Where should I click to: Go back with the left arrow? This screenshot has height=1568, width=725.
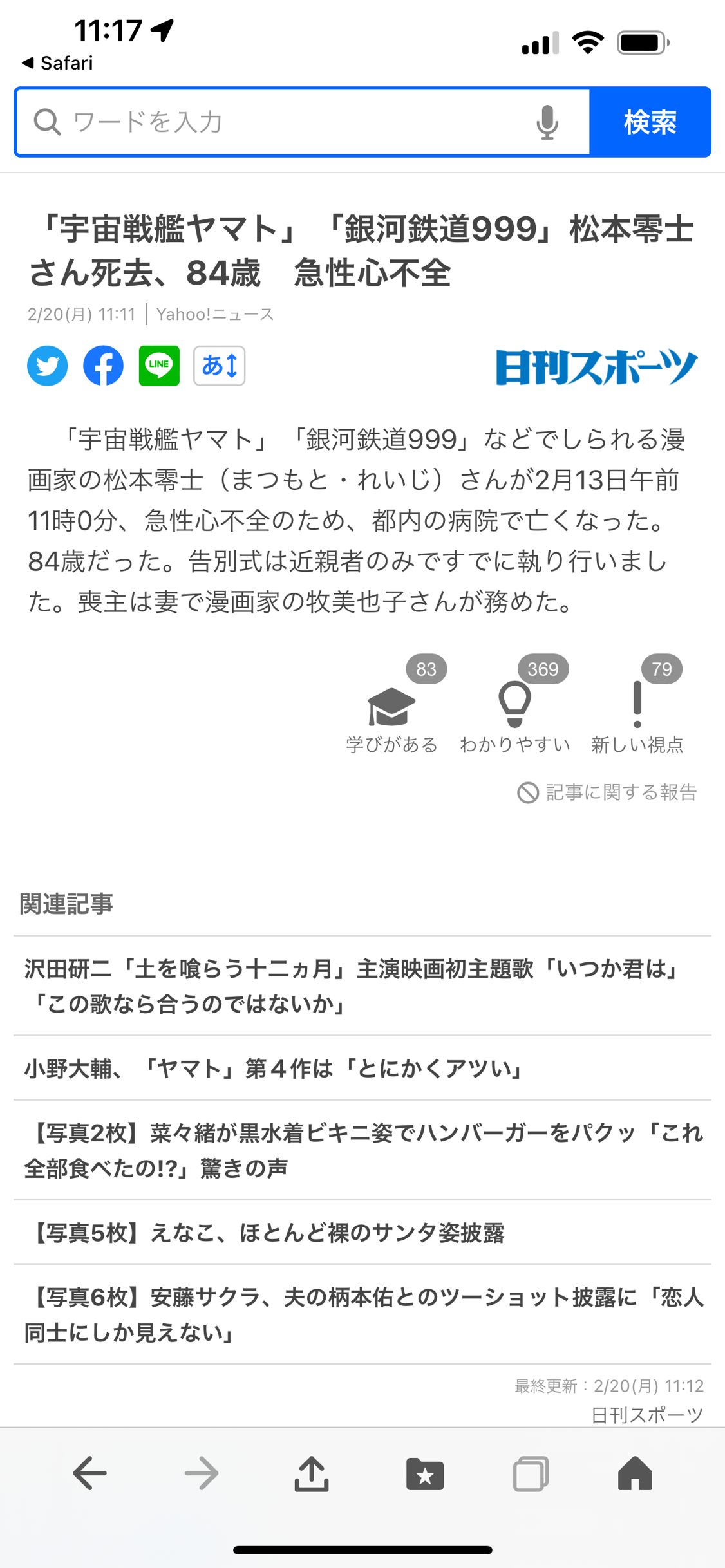click(90, 1473)
